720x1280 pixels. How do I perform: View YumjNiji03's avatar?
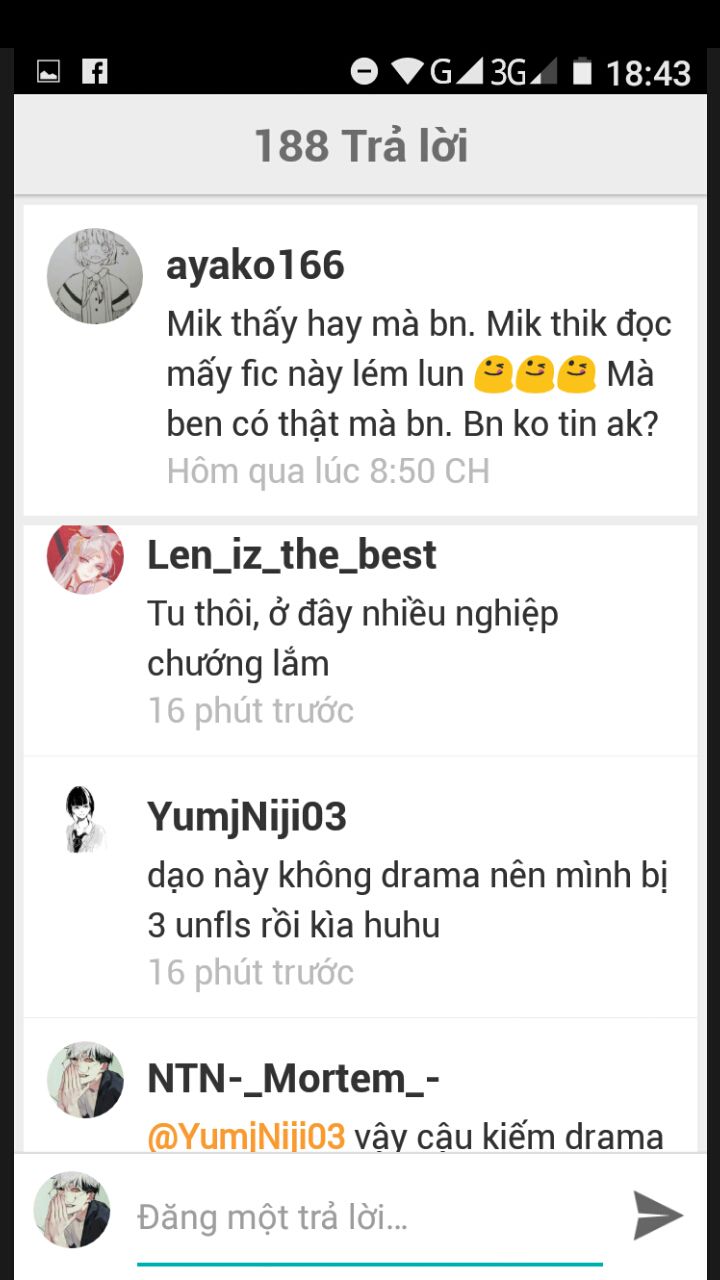[x=85, y=819]
